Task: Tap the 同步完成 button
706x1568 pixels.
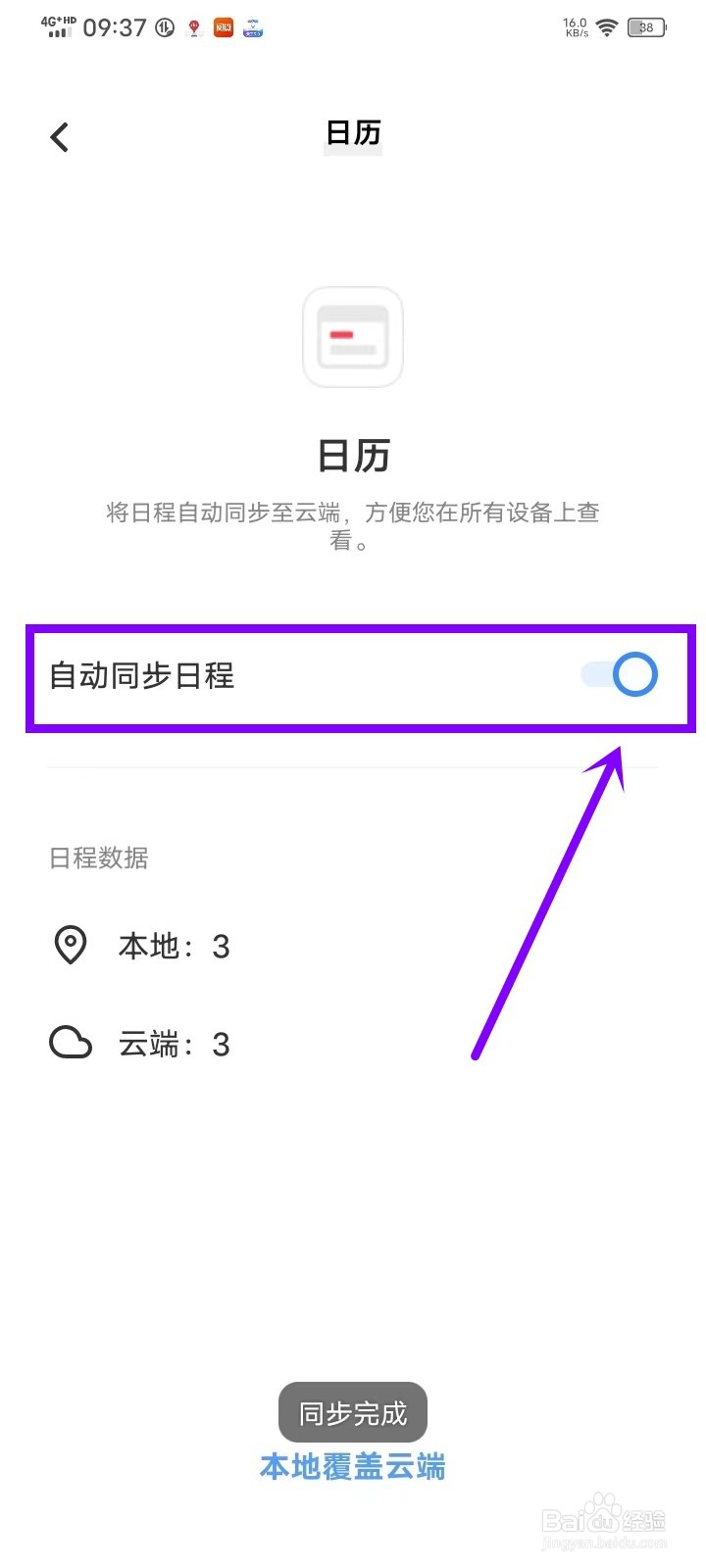Action: click(352, 1412)
